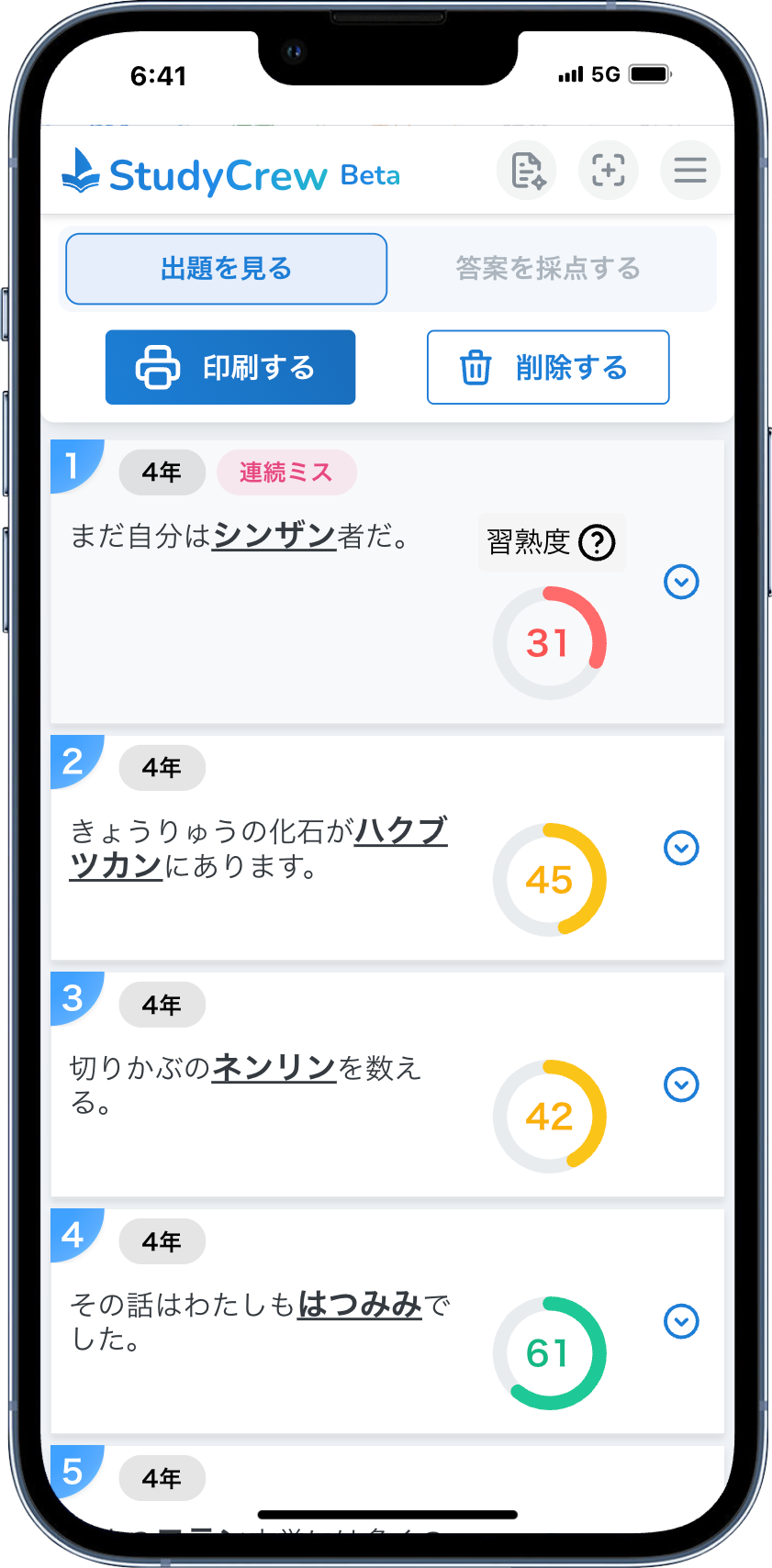Expand details for question 4 はつみみ

pos(681,1322)
